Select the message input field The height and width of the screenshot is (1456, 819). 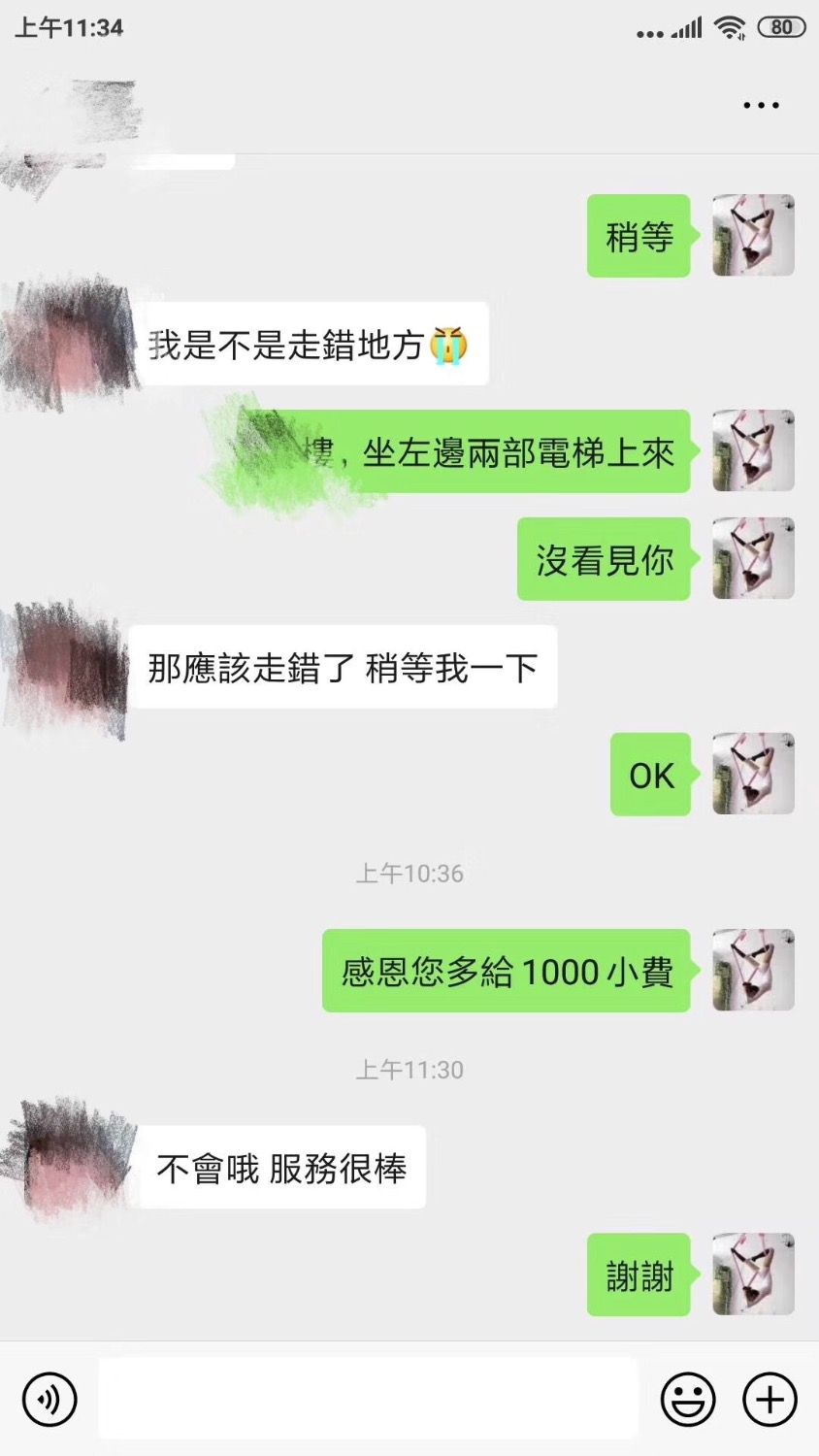click(x=367, y=1399)
